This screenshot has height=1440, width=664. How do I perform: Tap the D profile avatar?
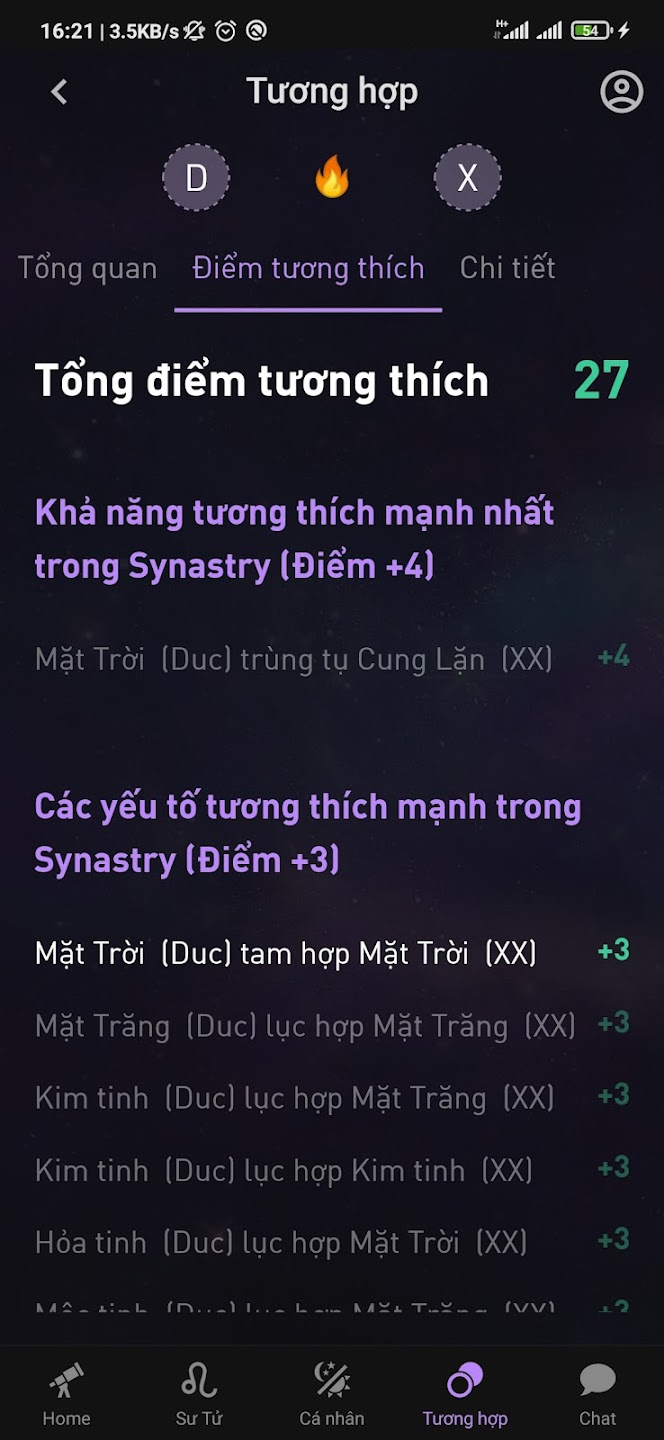point(196,178)
